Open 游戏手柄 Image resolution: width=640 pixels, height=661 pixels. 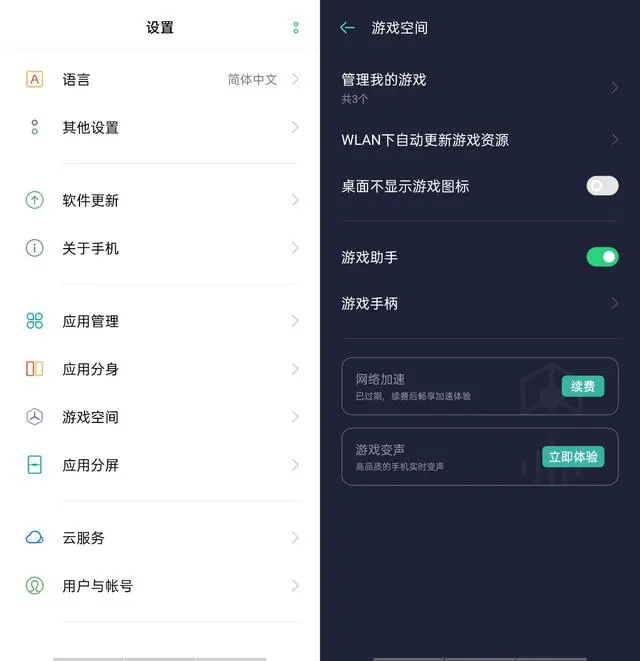(x=480, y=303)
